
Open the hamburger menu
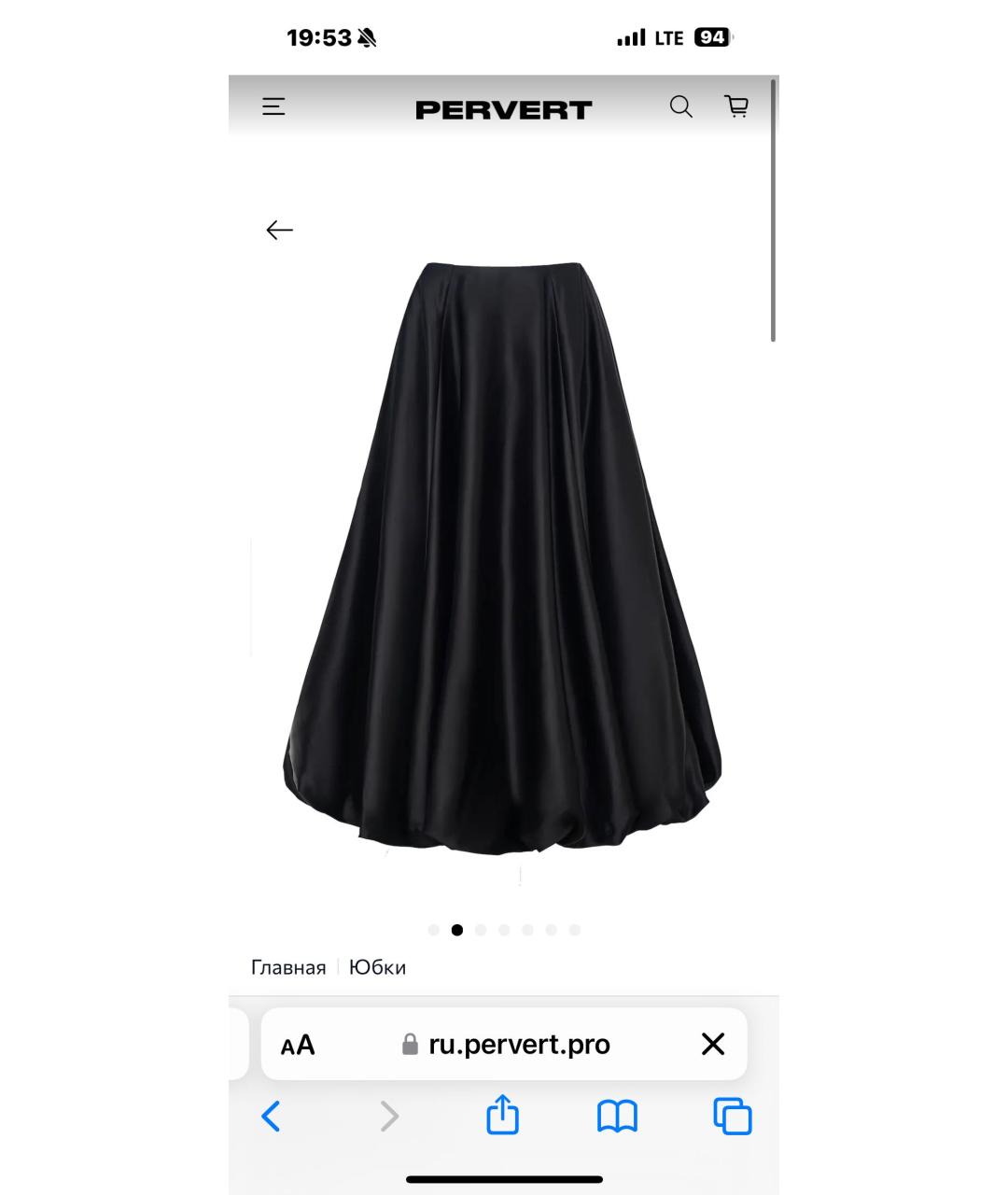pos(273,107)
